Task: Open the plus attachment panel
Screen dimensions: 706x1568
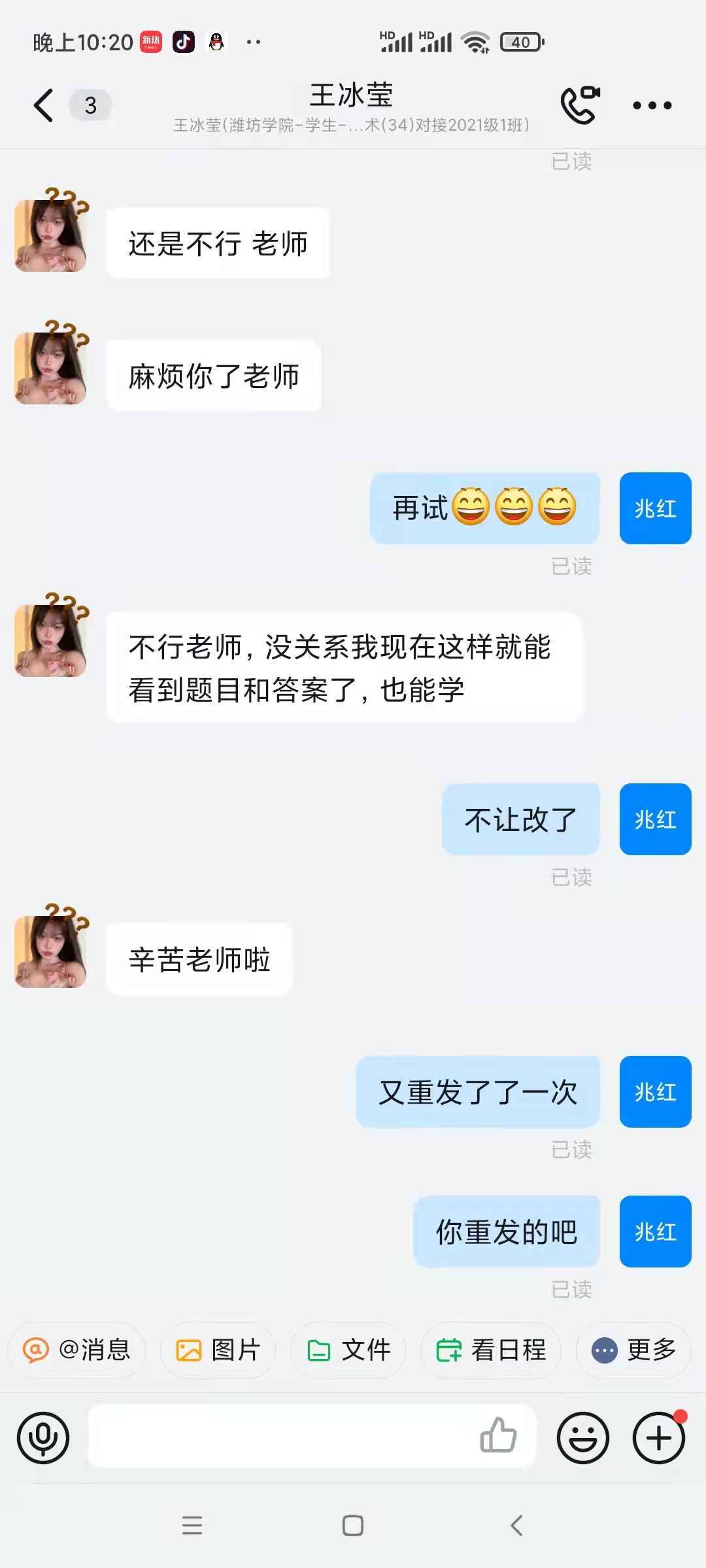Action: point(659,1437)
